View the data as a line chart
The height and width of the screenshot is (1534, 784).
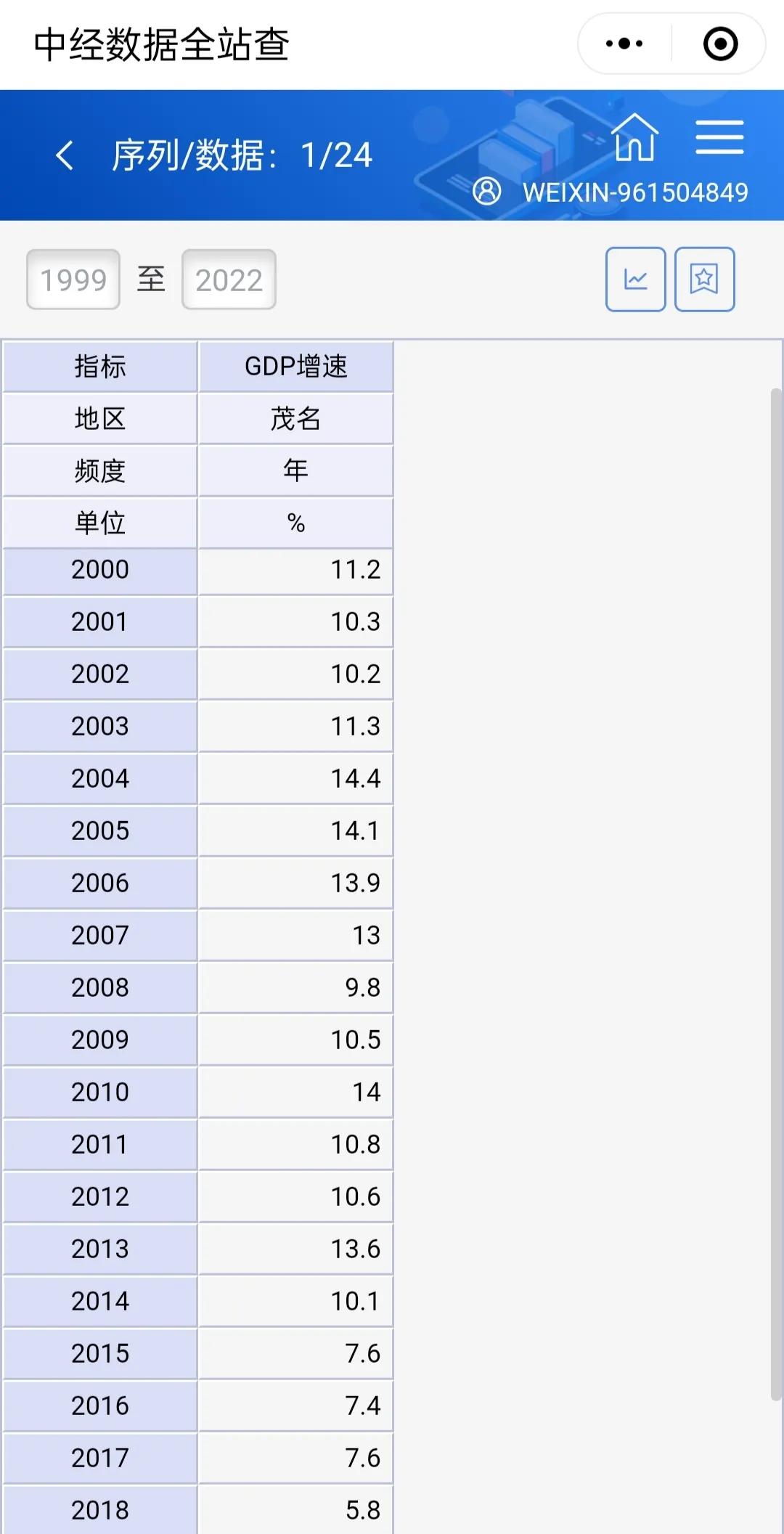point(635,280)
